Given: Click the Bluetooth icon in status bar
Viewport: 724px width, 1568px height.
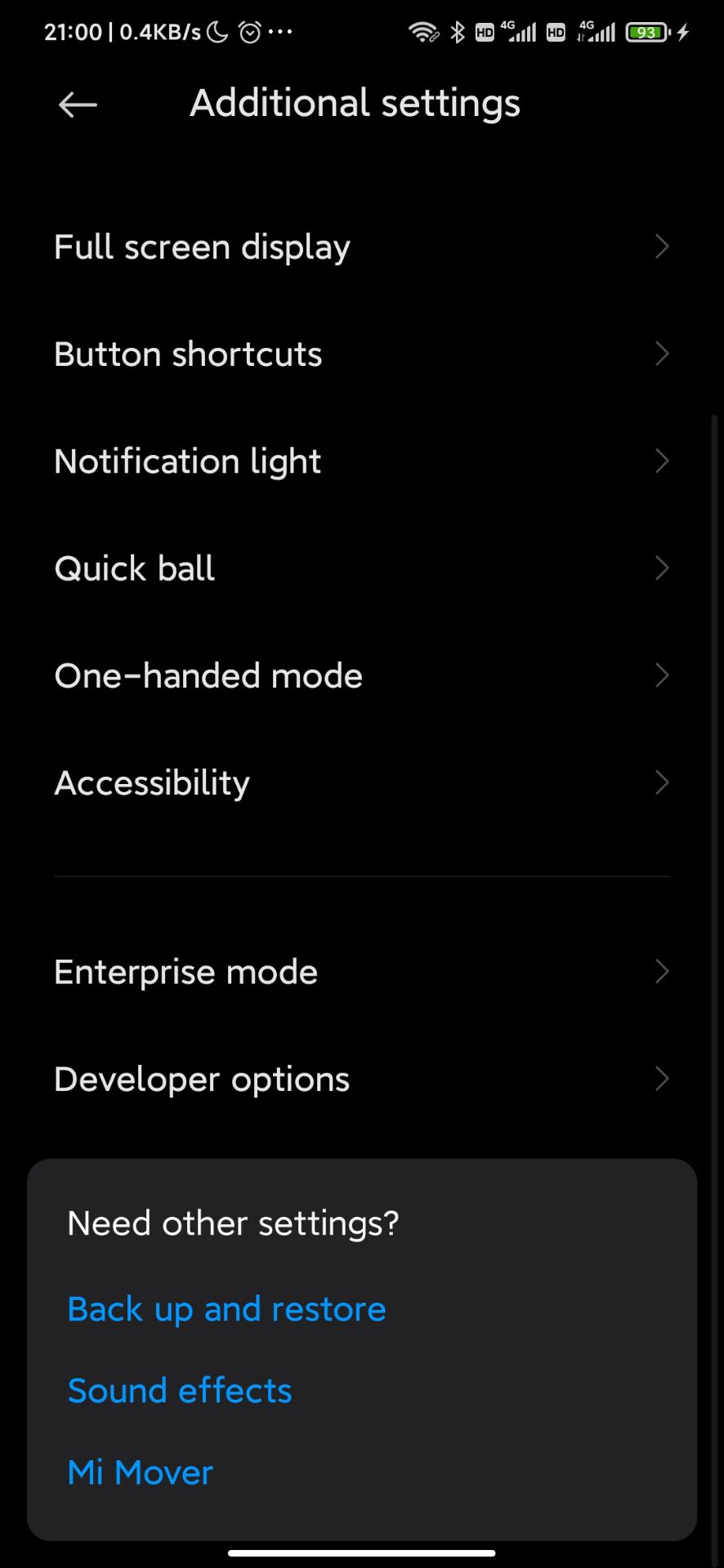Looking at the screenshot, I should (458, 31).
